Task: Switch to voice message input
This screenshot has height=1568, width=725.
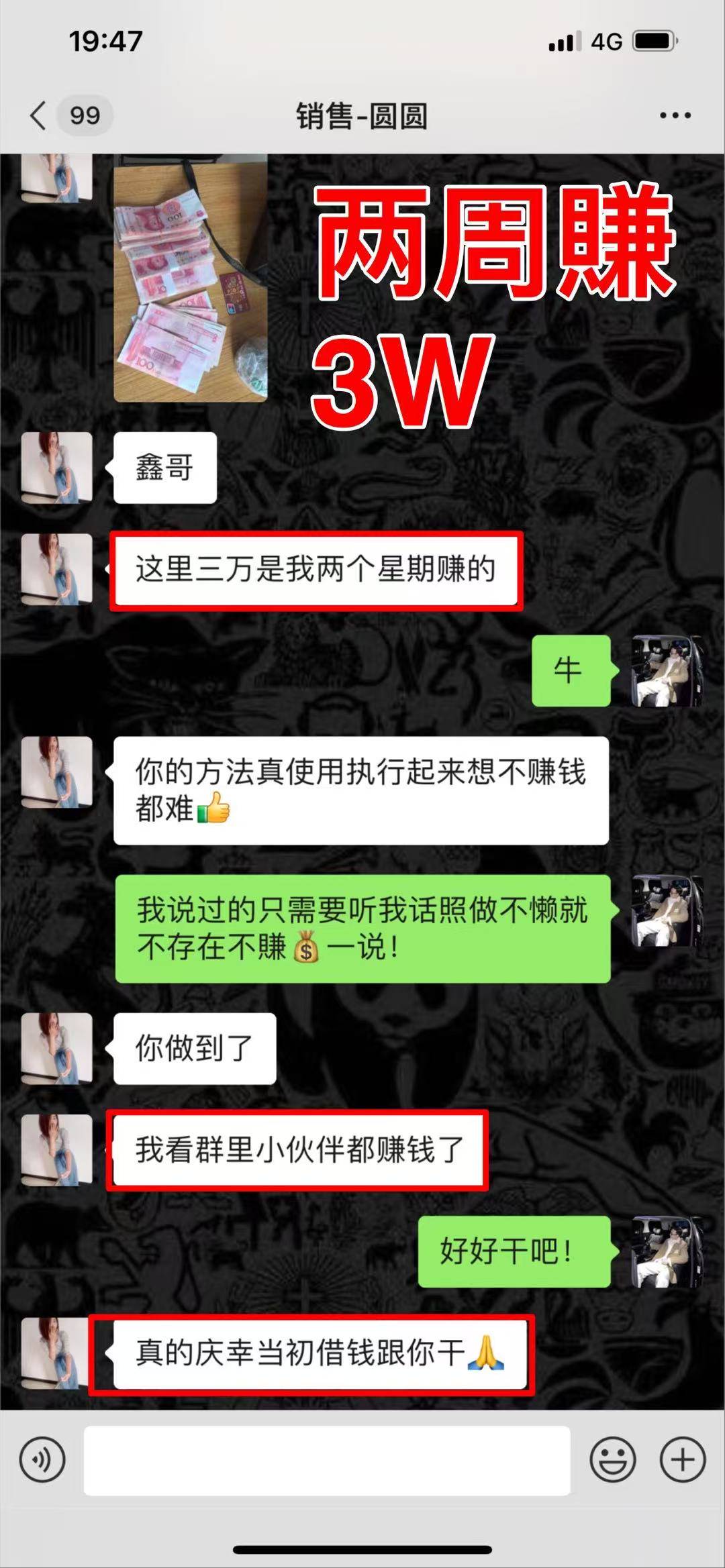Action: pyautogui.click(x=42, y=1460)
